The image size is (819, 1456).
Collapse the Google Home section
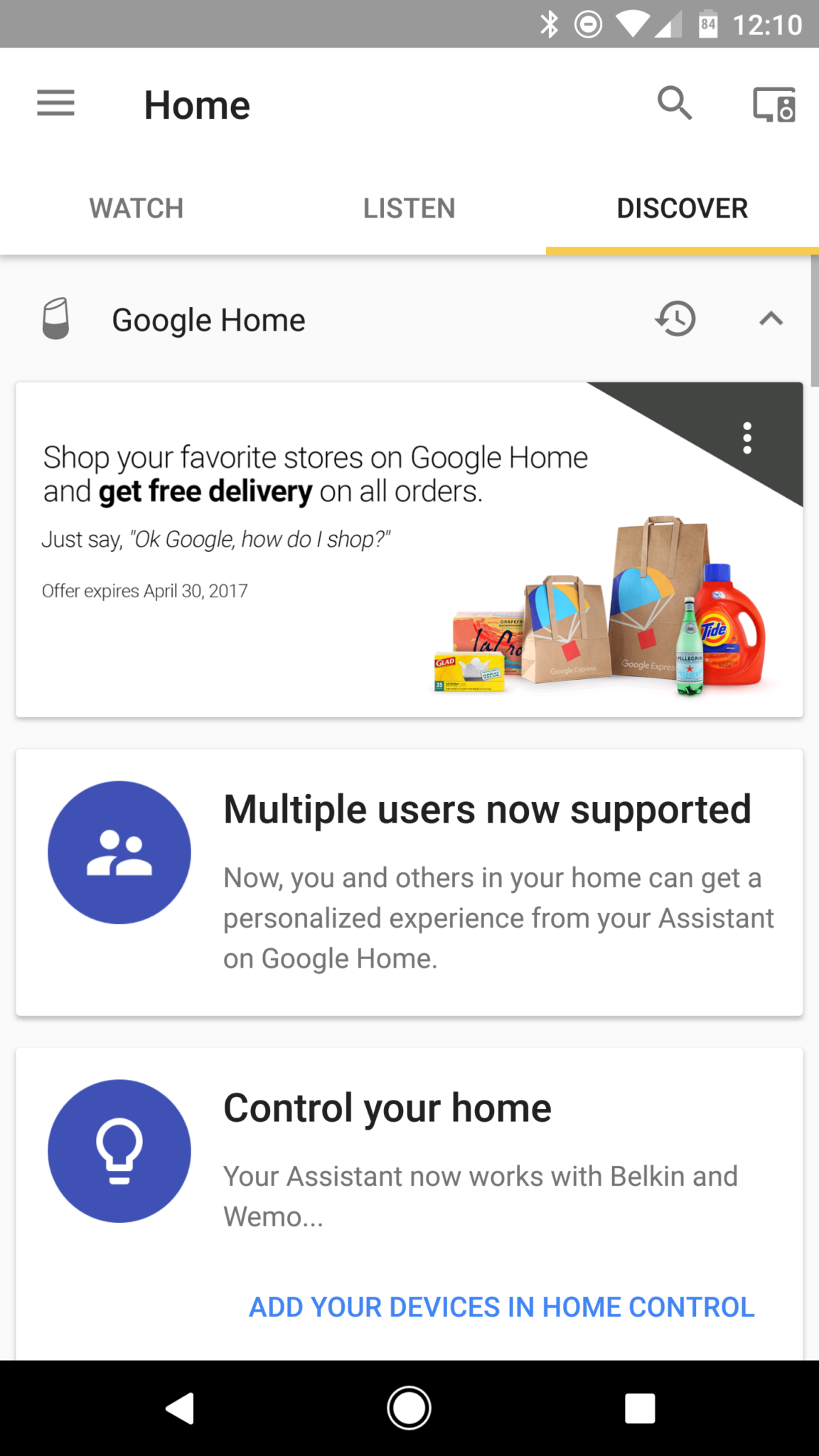[771, 319]
